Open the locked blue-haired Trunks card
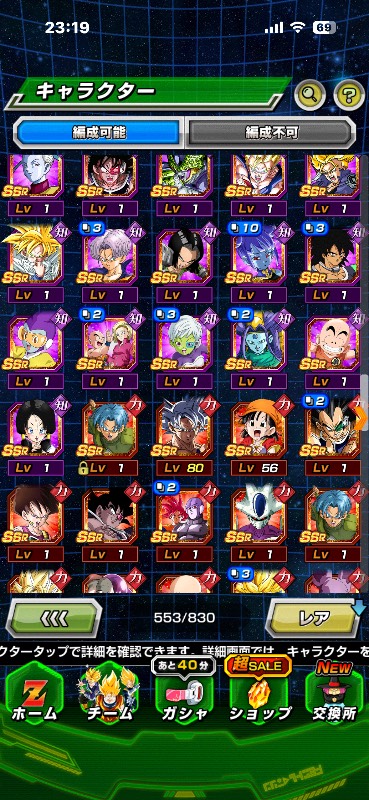This screenshot has width=369, height=800. [x=109, y=436]
